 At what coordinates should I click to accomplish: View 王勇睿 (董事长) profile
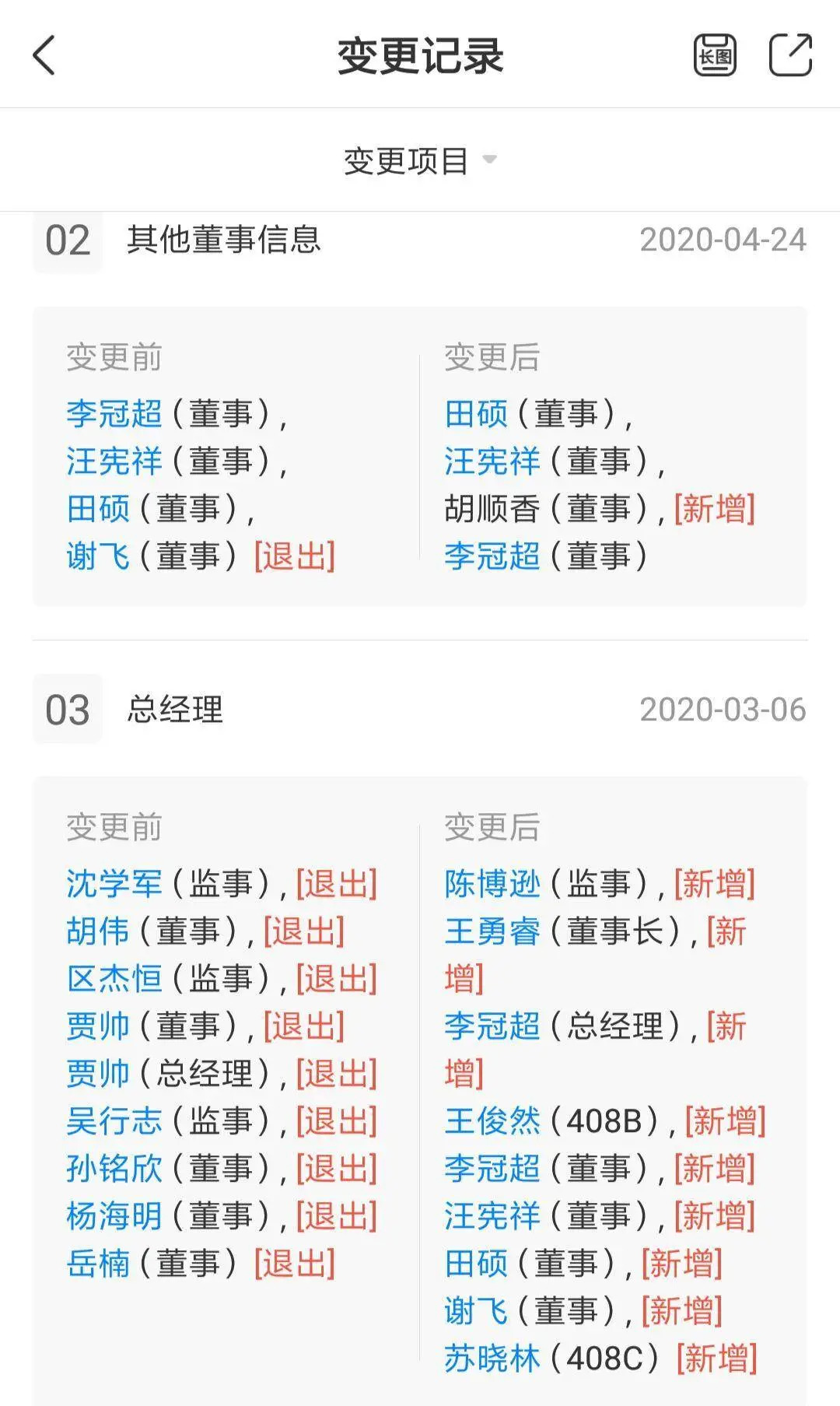[x=492, y=931]
